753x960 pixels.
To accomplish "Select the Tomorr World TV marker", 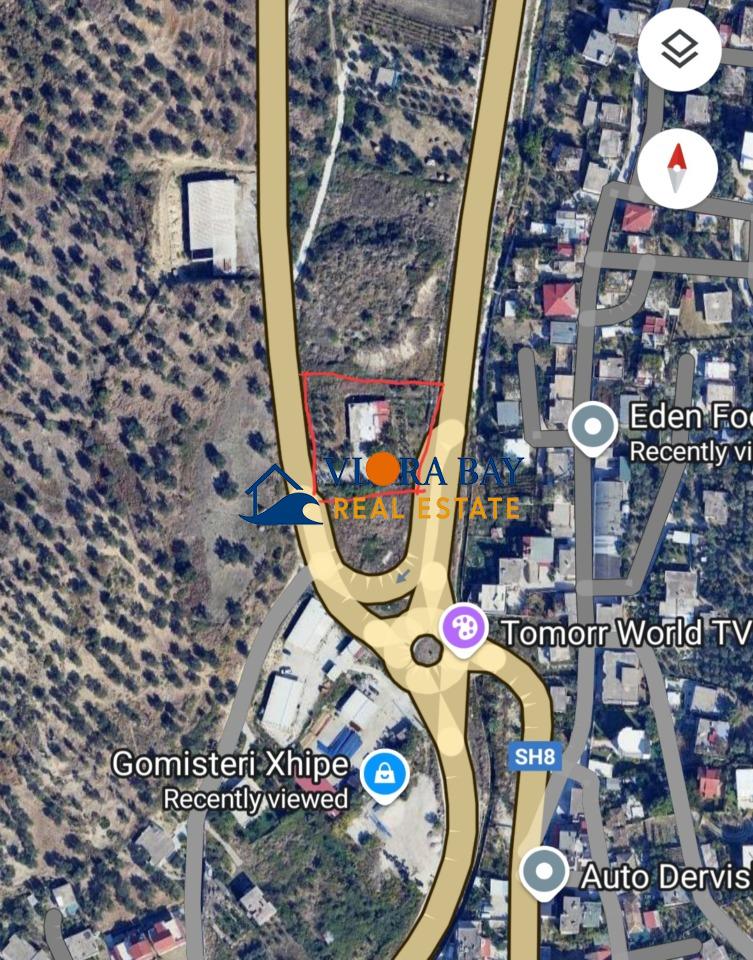I will 464,629.
